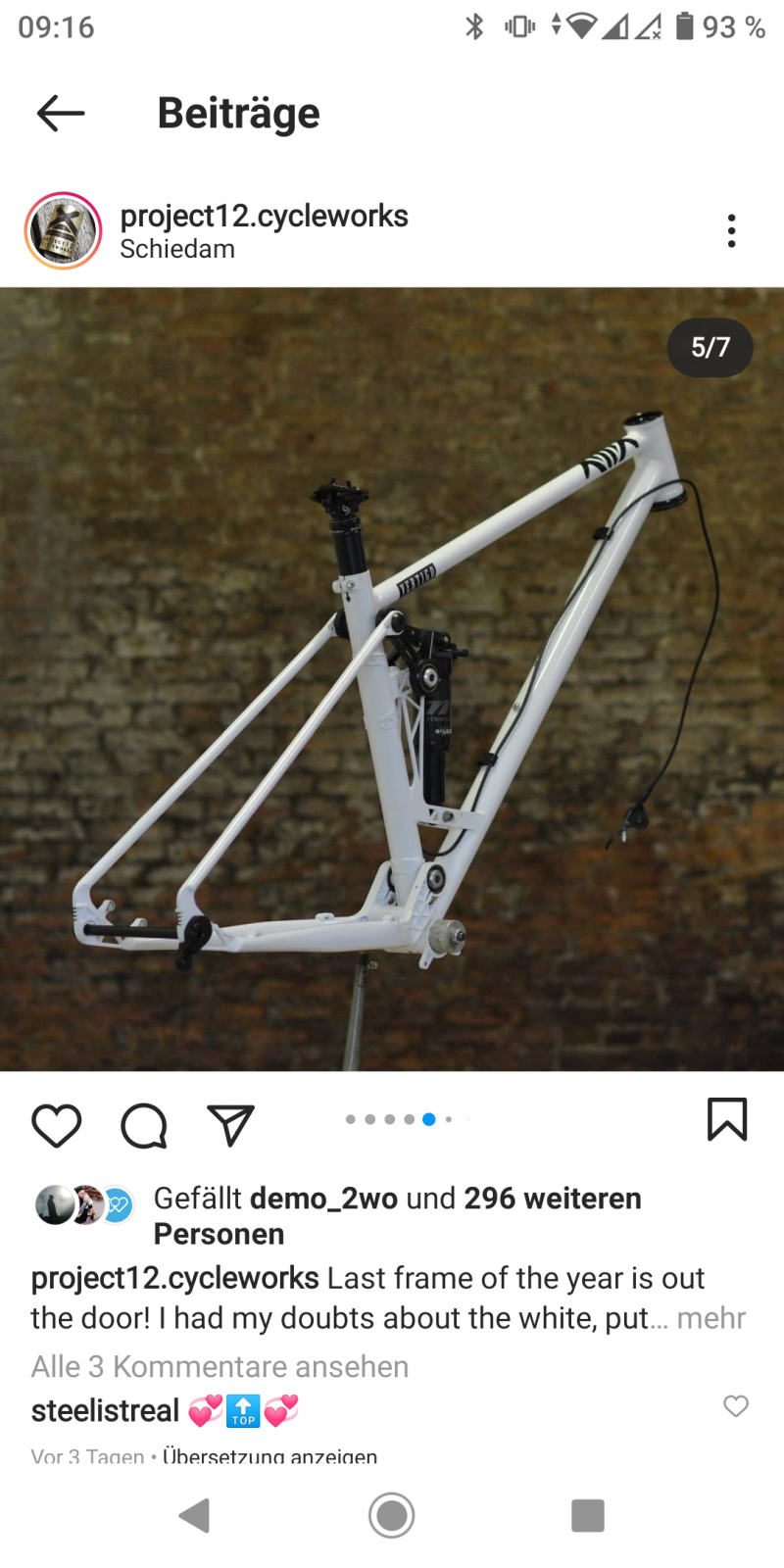Open steelistreal's profile from the comment
Screen dimensions: 784x1568
(105, 1411)
